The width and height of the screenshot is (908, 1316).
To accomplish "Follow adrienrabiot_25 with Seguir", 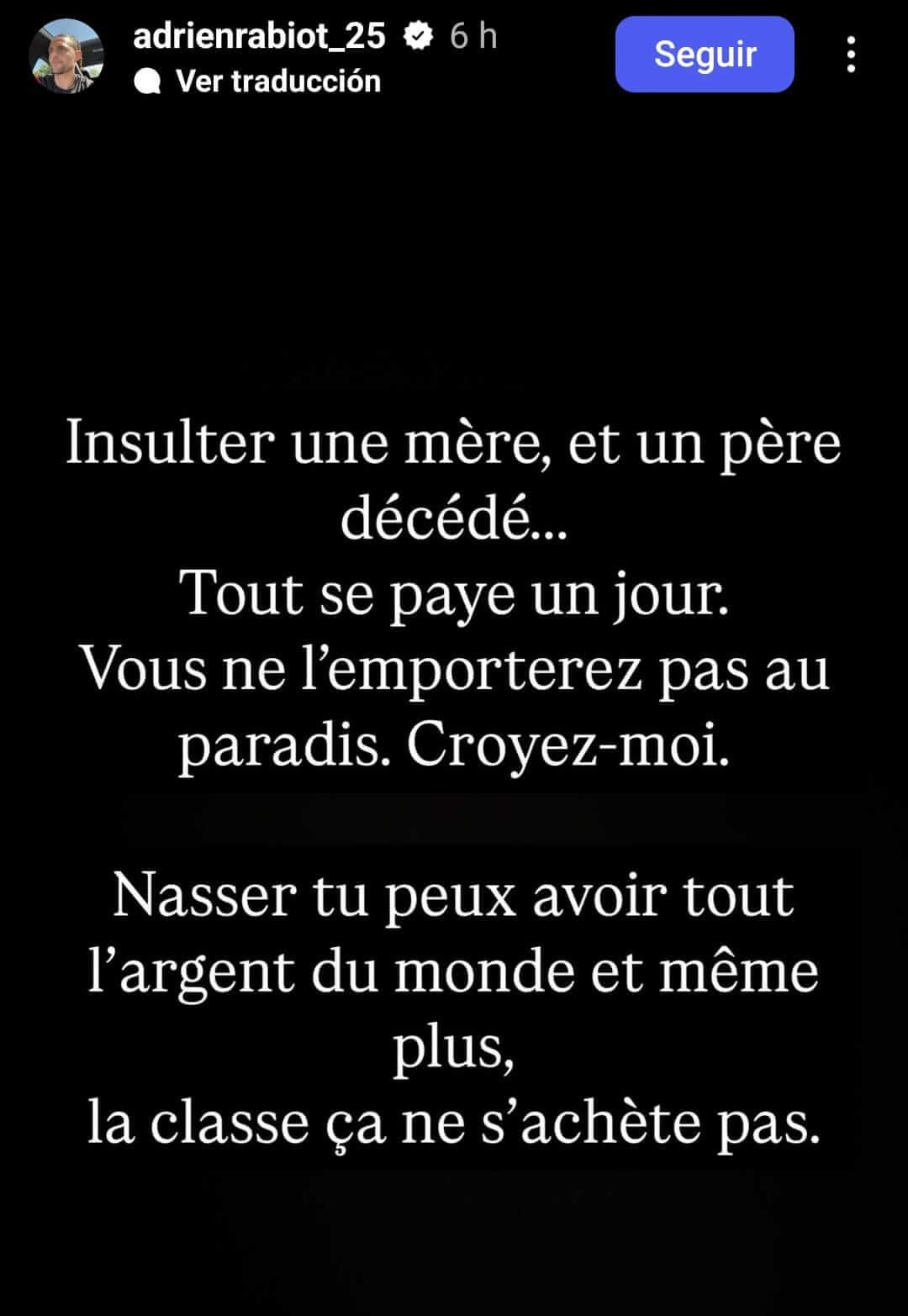I will click(x=705, y=55).
